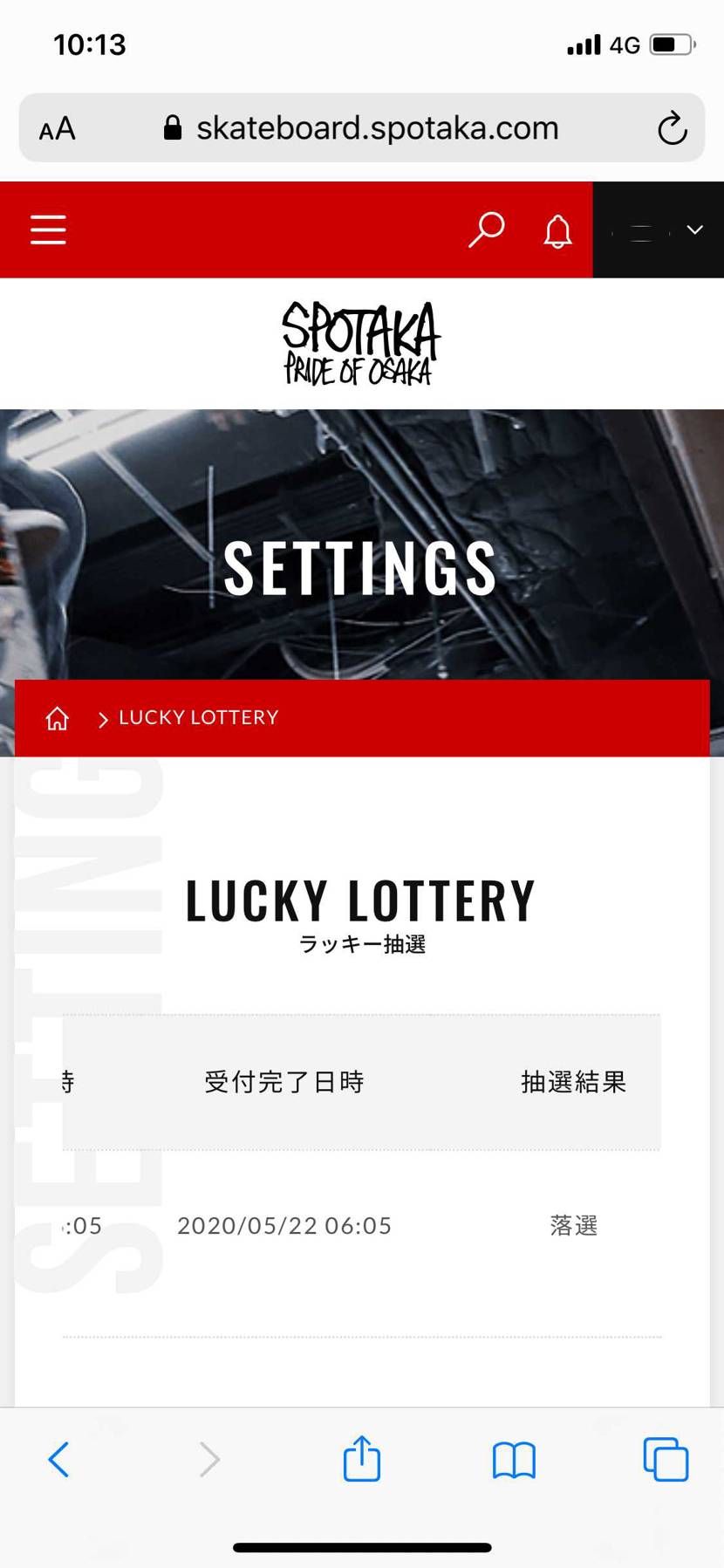This screenshot has height=1568, width=724.
Task: Open the notifications bell
Action: point(557,231)
